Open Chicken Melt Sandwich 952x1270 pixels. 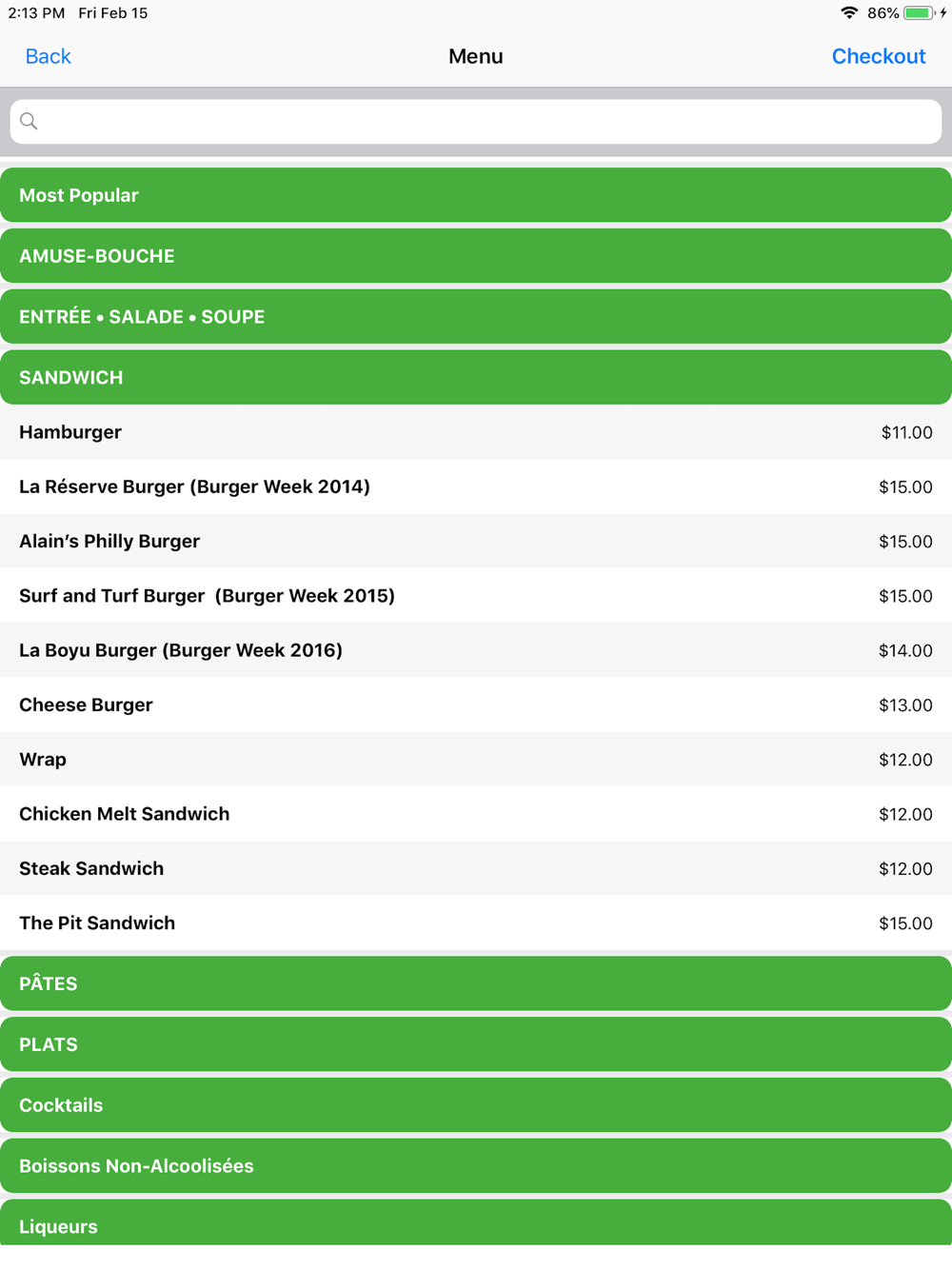click(476, 814)
